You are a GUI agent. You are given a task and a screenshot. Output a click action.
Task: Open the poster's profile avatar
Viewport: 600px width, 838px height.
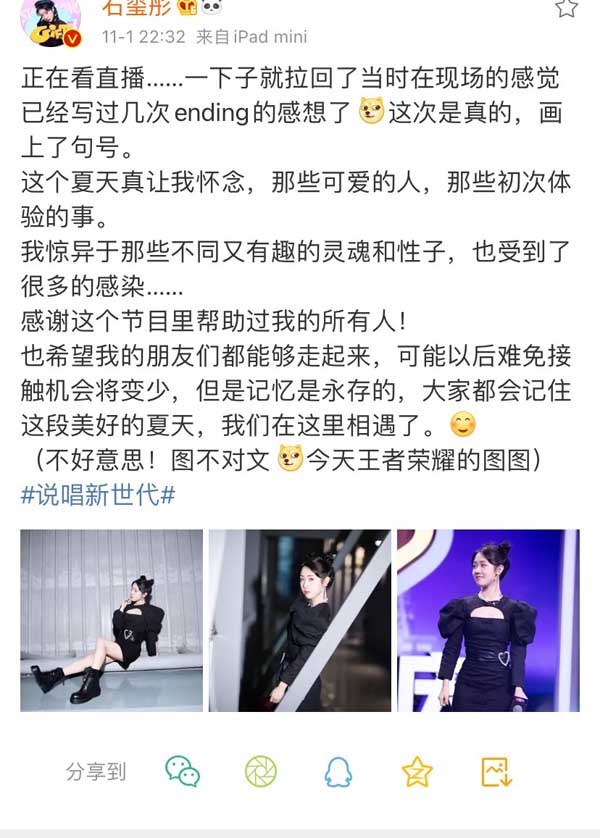click(48, 22)
